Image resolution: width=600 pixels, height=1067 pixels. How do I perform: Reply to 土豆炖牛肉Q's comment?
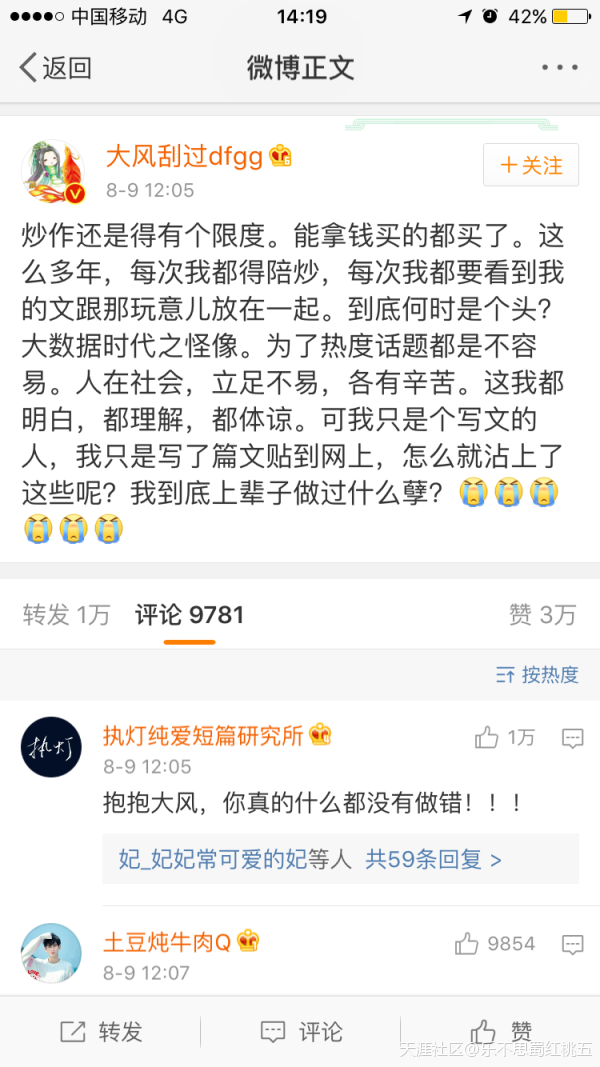(x=572, y=943)
